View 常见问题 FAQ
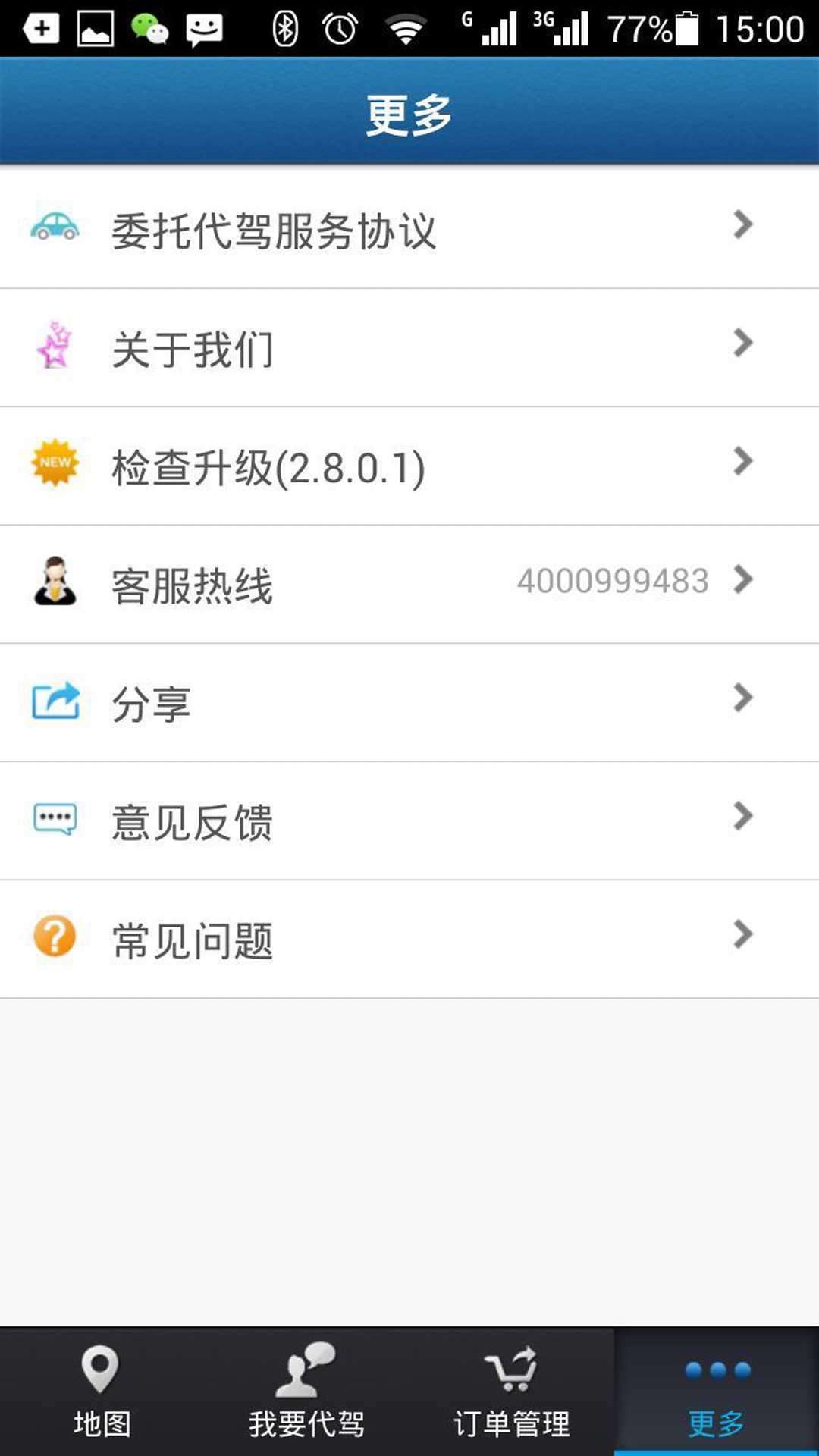Screen dimensions: 819x1456 (409, 940)
